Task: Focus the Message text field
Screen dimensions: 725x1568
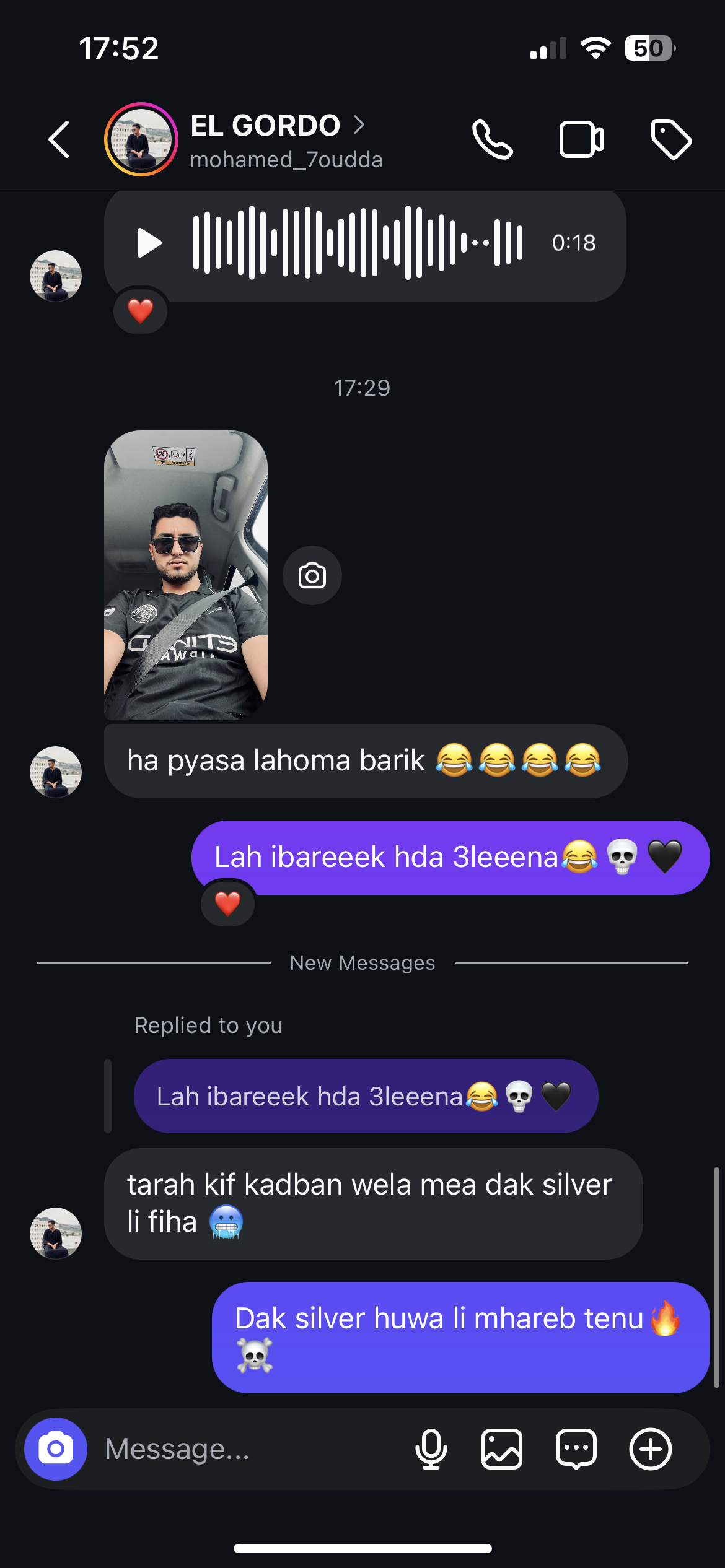Action: [248, 1449]
